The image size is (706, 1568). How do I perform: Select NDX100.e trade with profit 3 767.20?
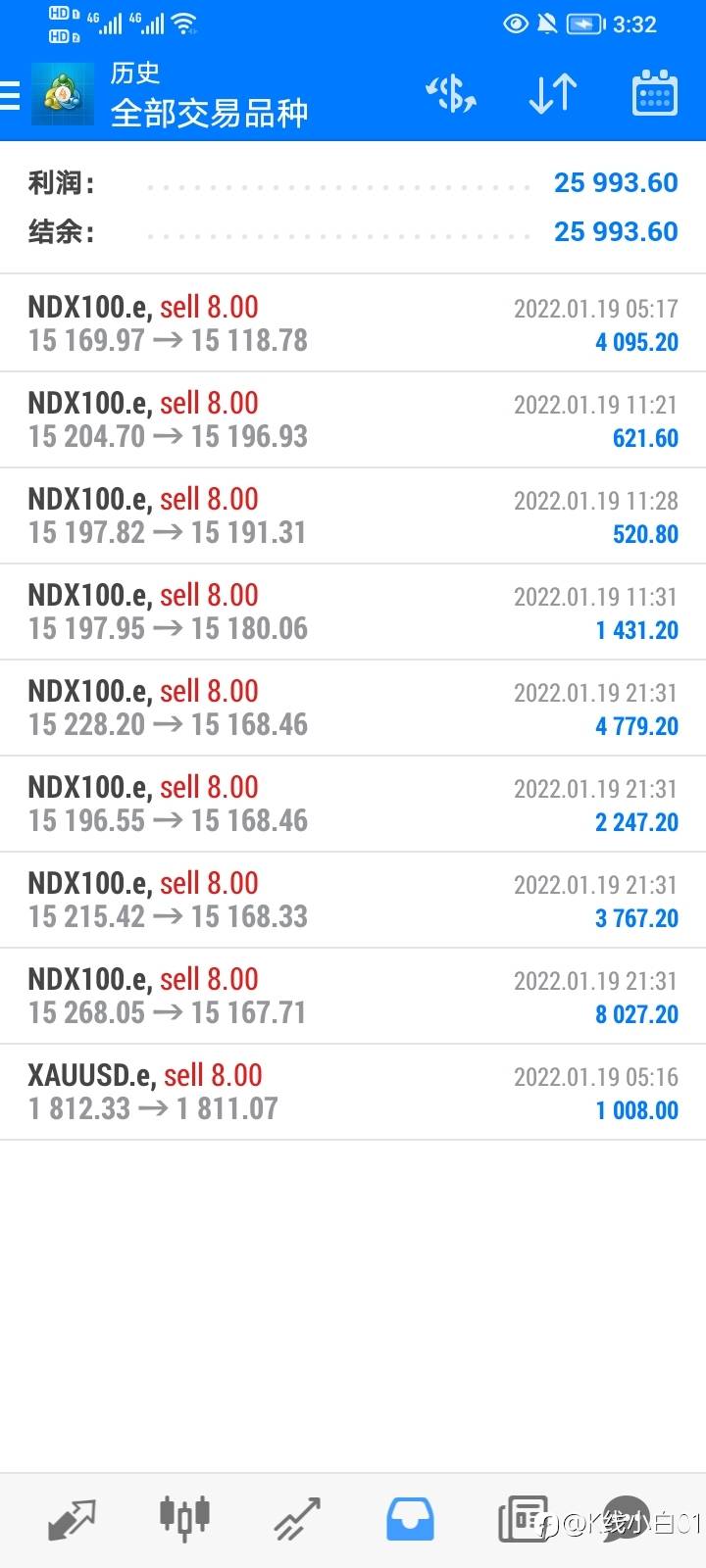click(353, 900)
